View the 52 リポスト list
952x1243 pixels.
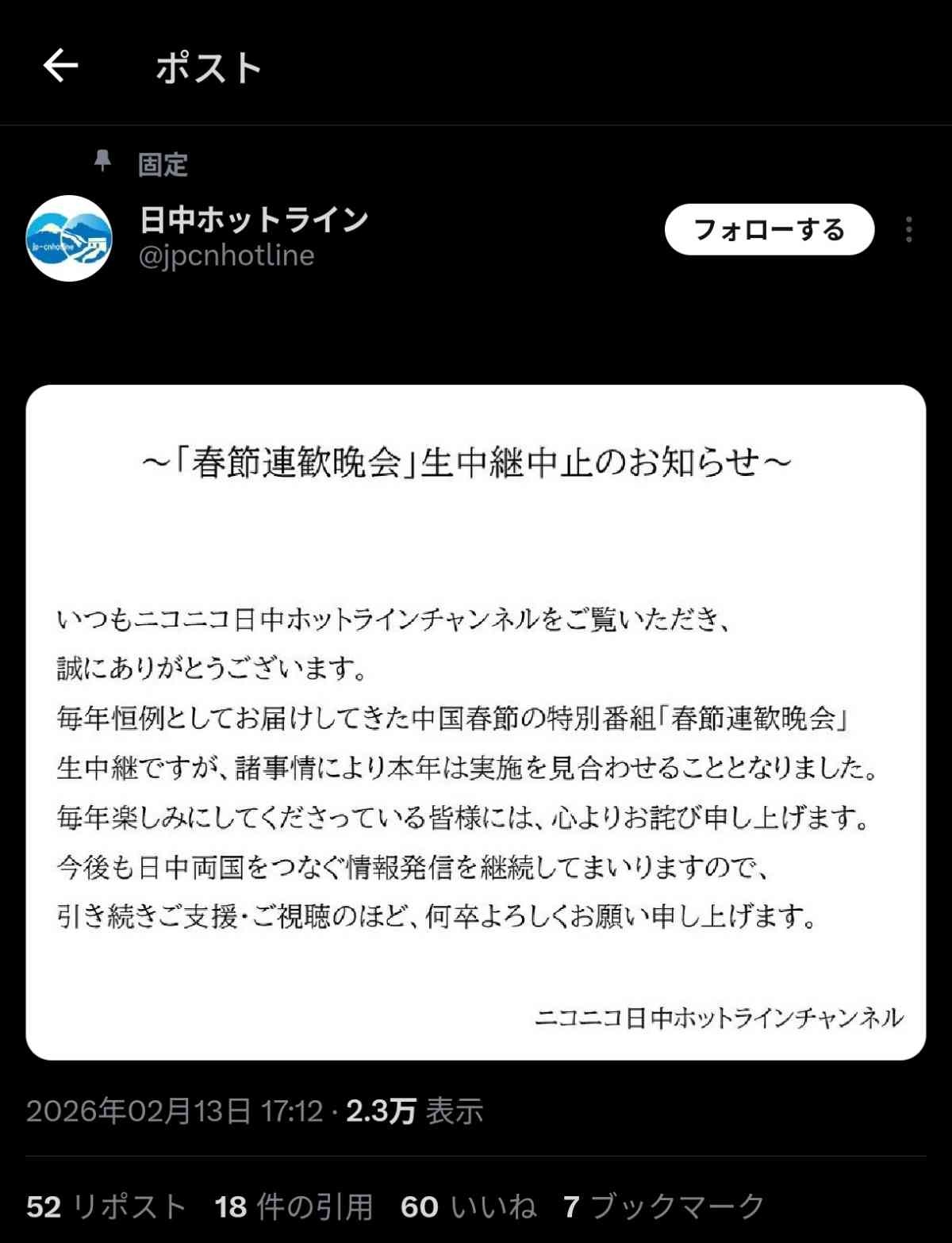pyautogui.click(x=106, y=1207)
